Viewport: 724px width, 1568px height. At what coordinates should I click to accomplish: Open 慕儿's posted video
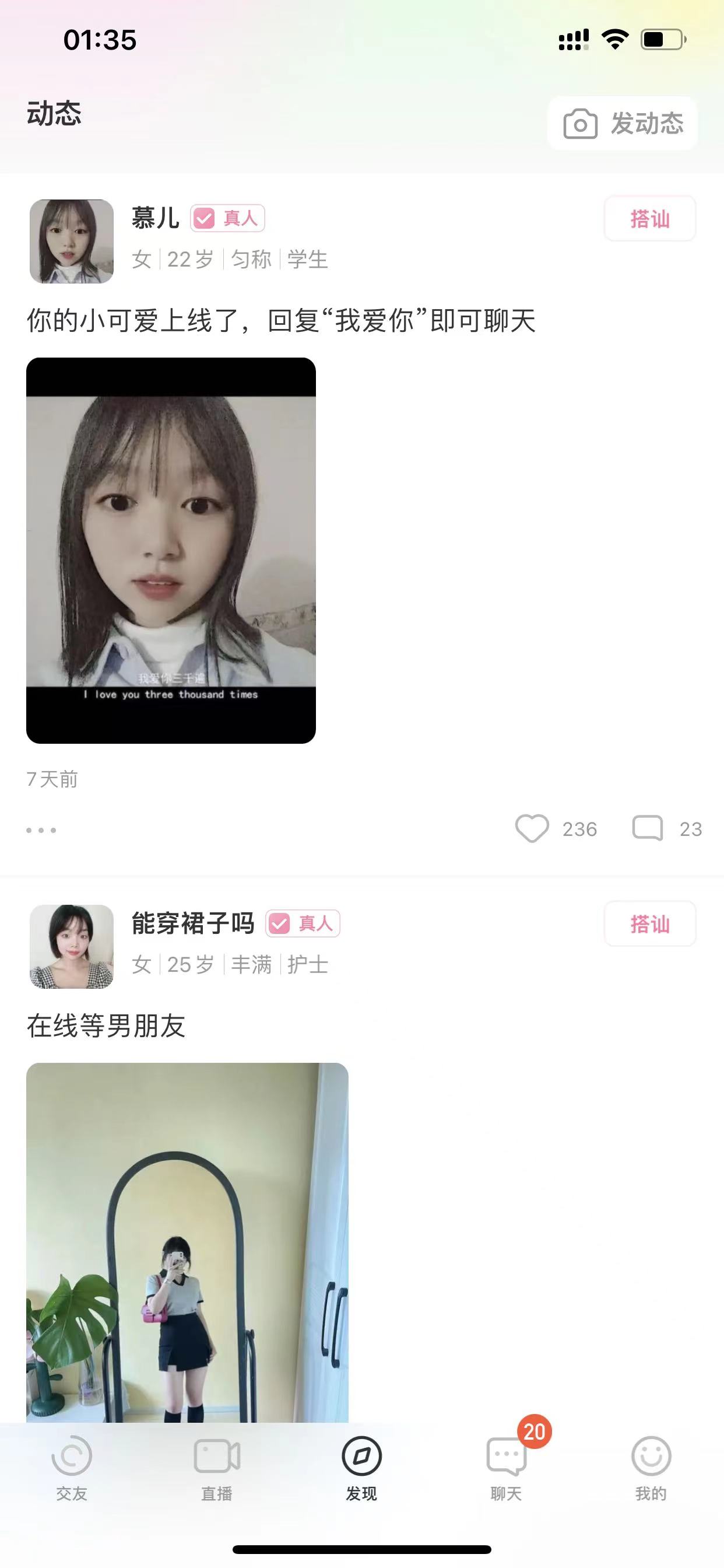(x=171, y=549)
